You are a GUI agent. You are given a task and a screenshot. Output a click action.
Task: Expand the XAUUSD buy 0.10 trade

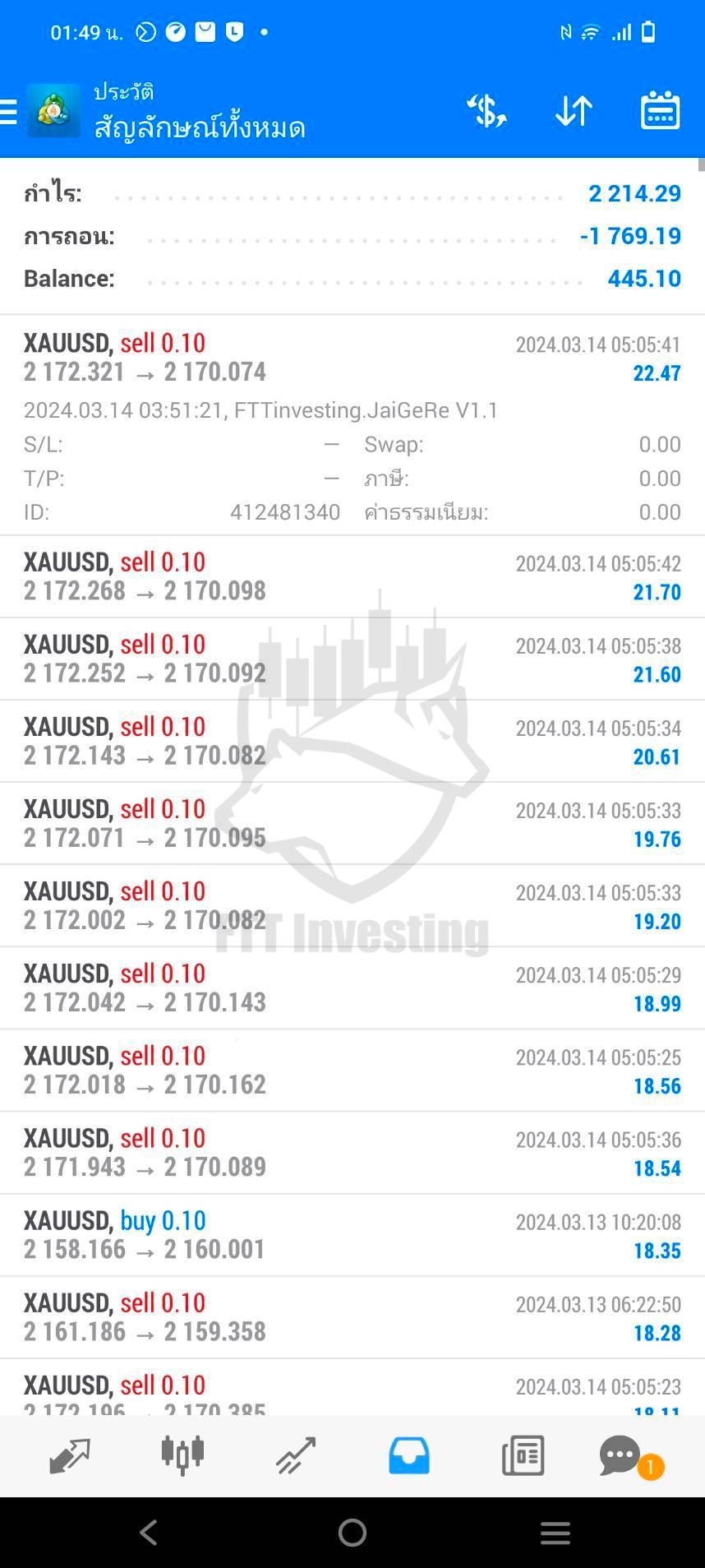[352, 1234]
